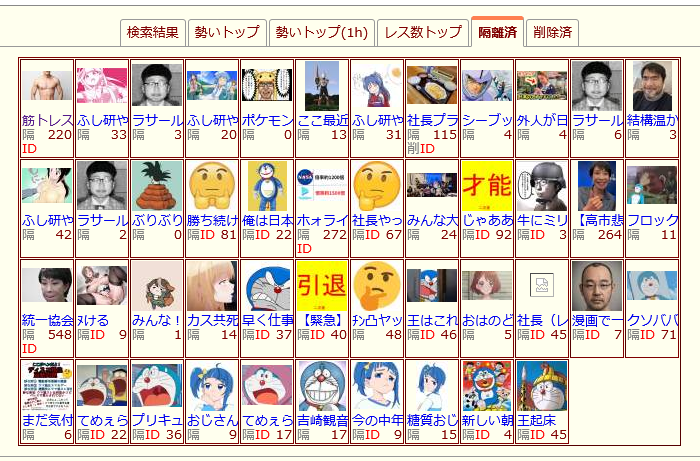This screenshot has width=700, height=461.
Task: Open the 削除済 tab
Action: tap(553, 33)
